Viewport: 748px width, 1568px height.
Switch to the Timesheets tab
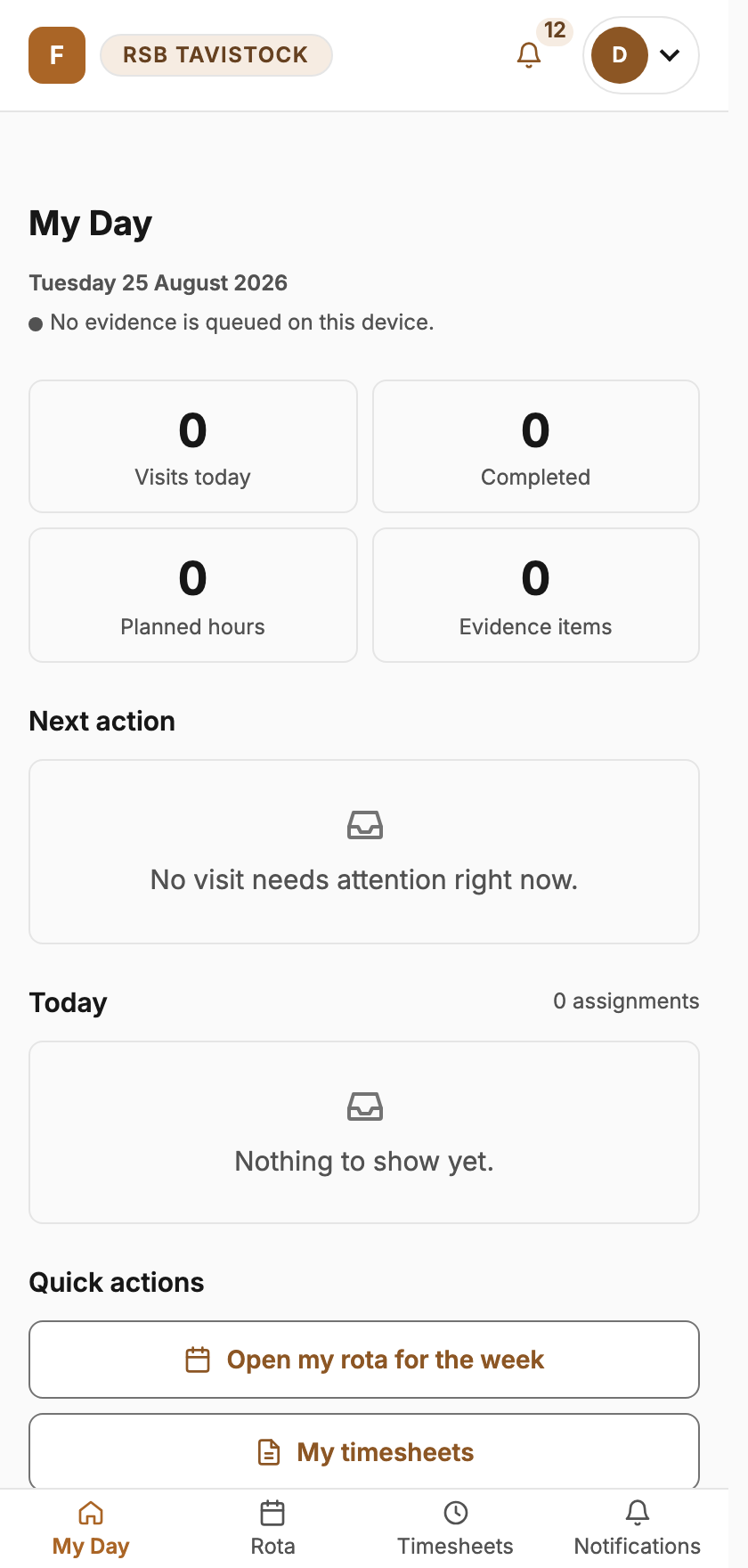tap(455, 1529)
